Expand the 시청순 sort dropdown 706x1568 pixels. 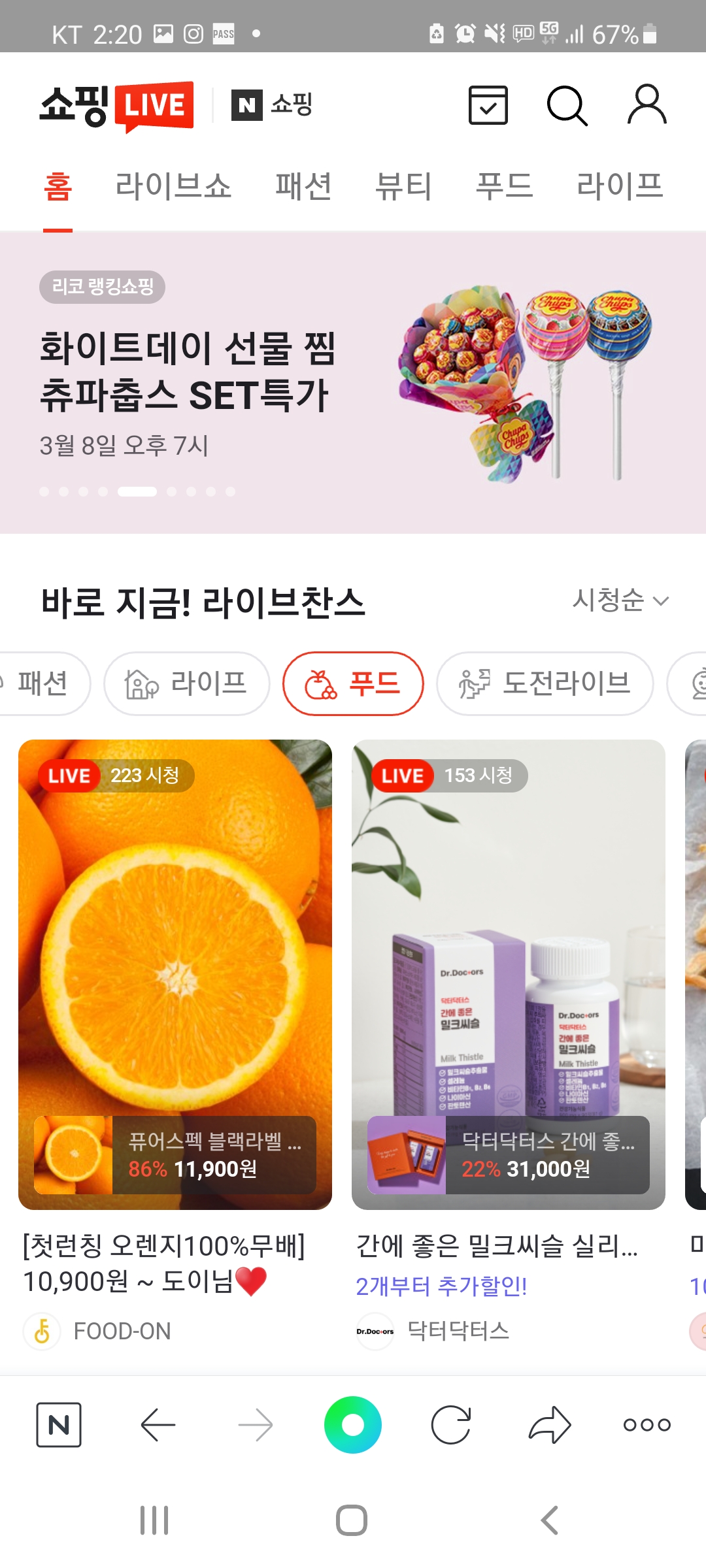coord(620,600)
